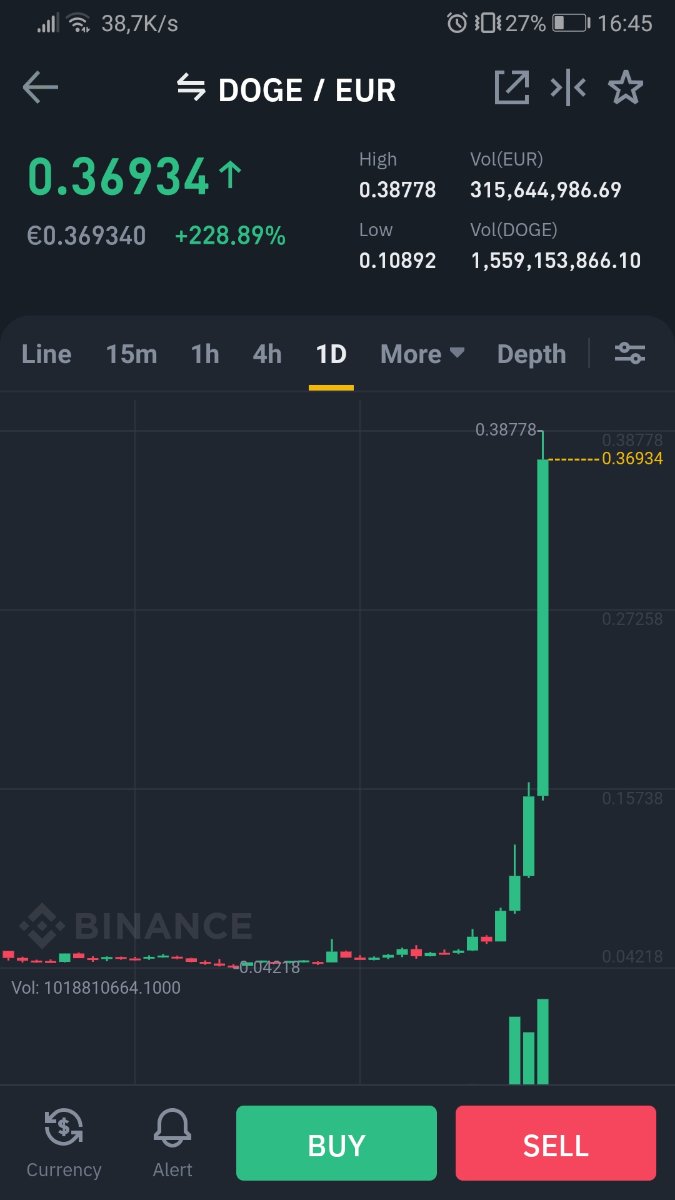
Task: Add DOGE/EUR to favorites with the star
Action: [626, 88]
